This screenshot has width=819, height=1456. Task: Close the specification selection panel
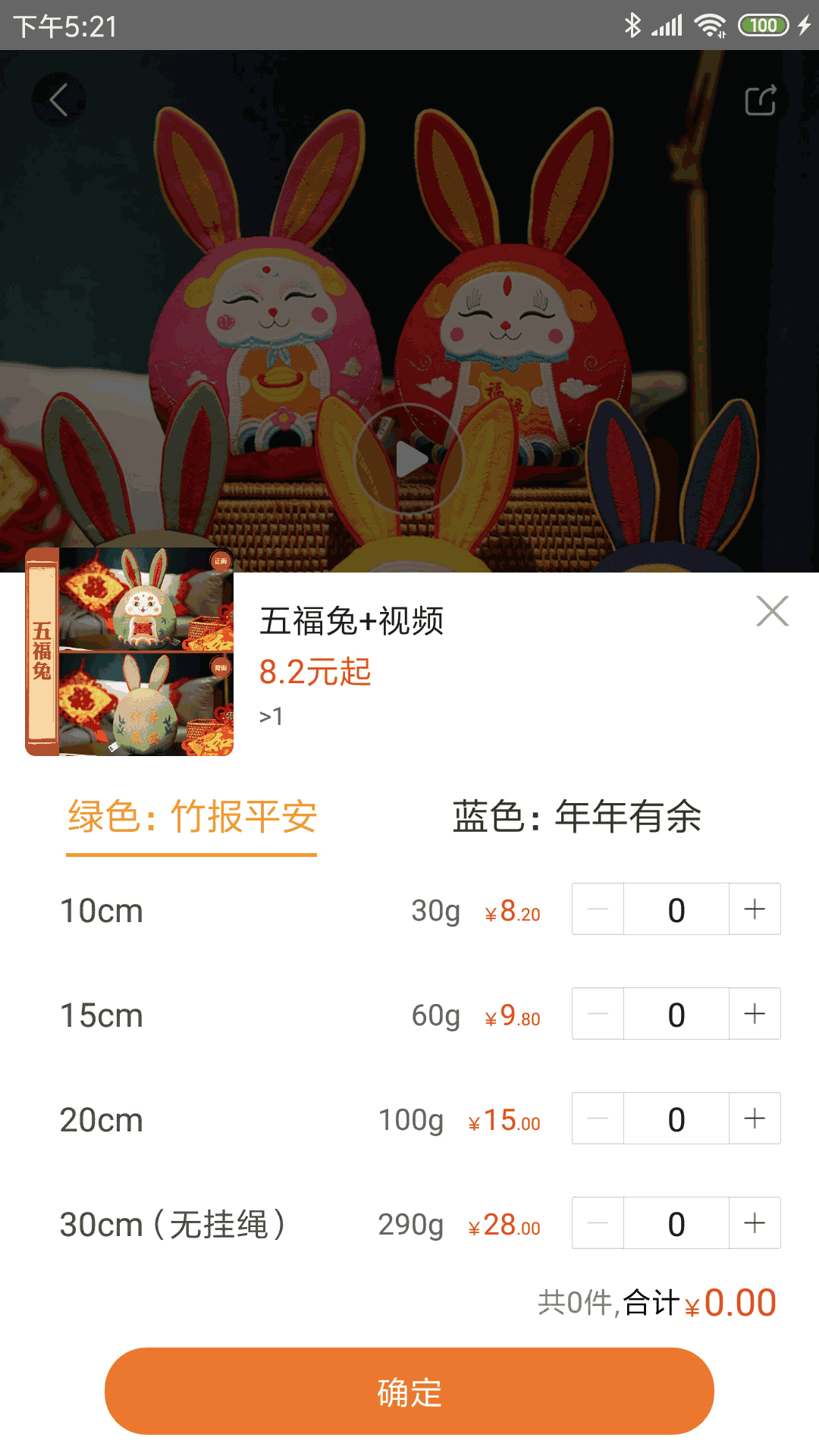(x=772, y=611)
